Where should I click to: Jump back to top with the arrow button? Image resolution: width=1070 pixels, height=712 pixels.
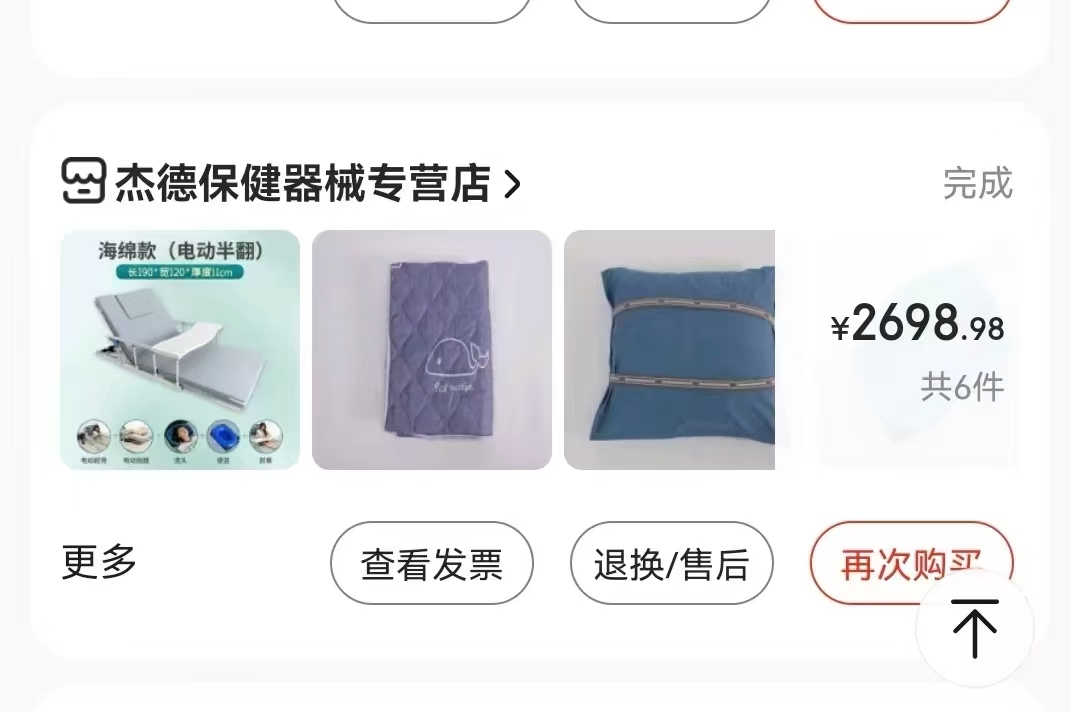[975, 628]
